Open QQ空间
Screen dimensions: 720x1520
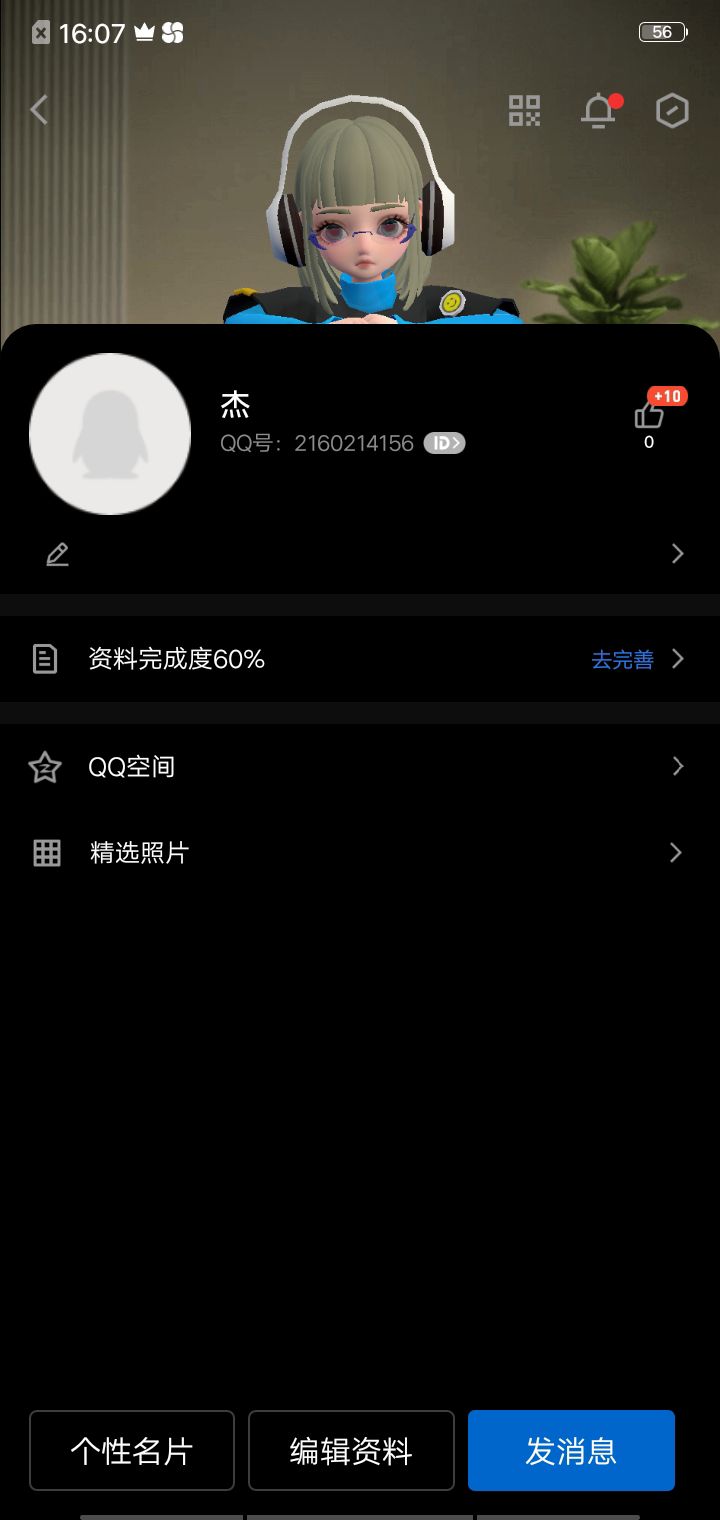click(x=360, y=767)
